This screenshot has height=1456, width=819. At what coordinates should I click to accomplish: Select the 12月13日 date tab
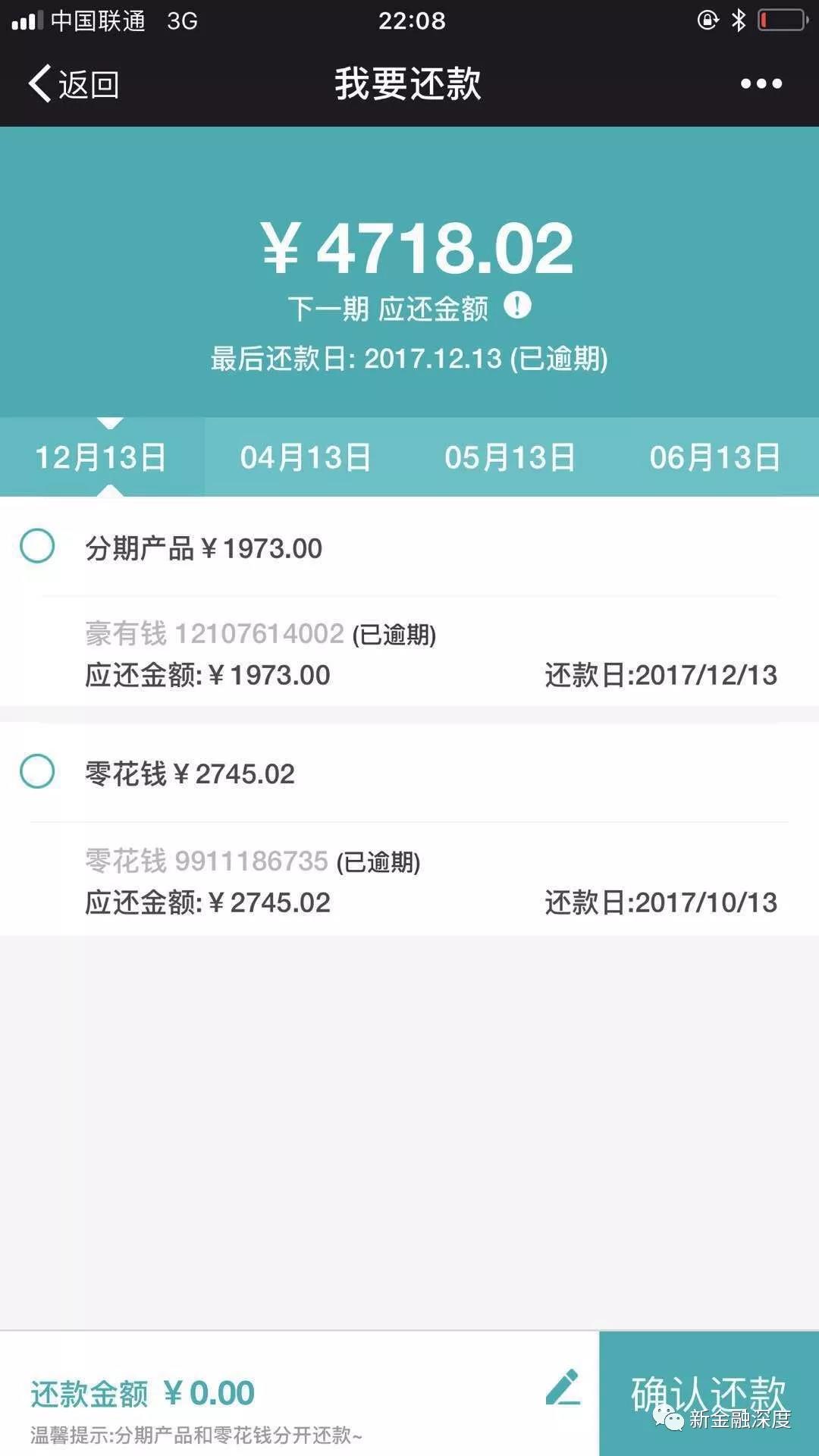(102, 457)
